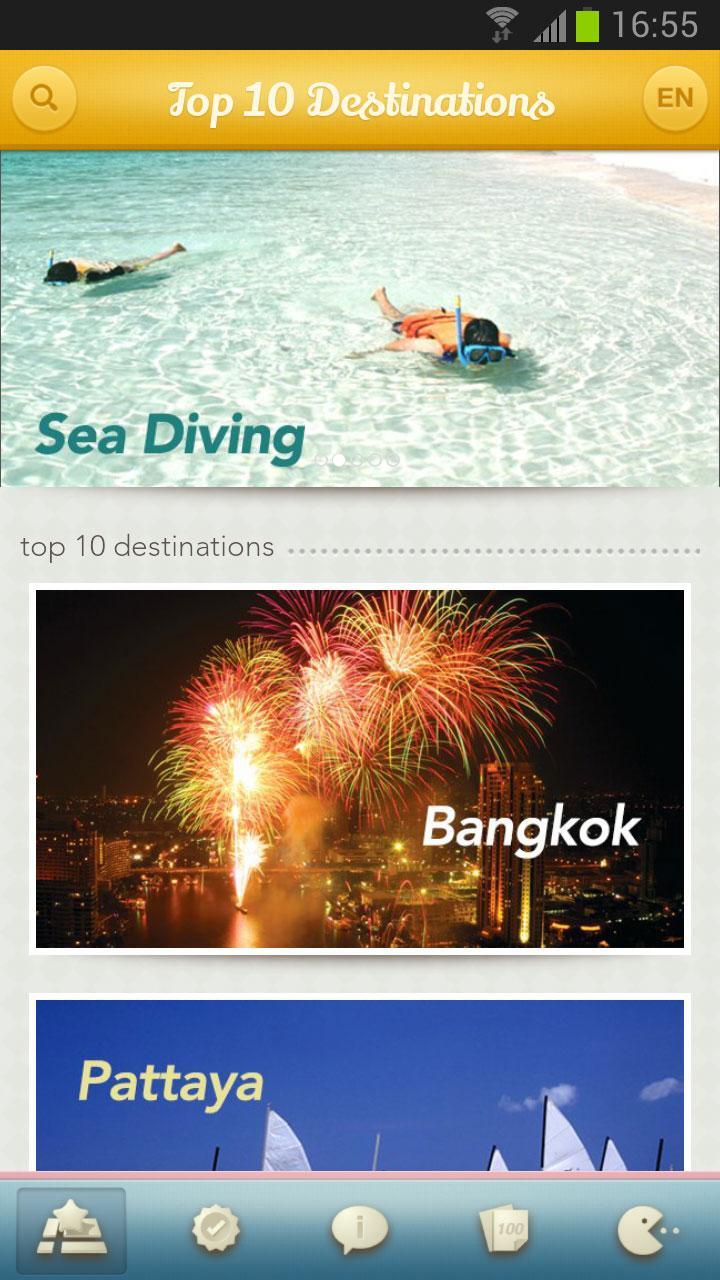Change language with the EN button

[x=674, y=98]
